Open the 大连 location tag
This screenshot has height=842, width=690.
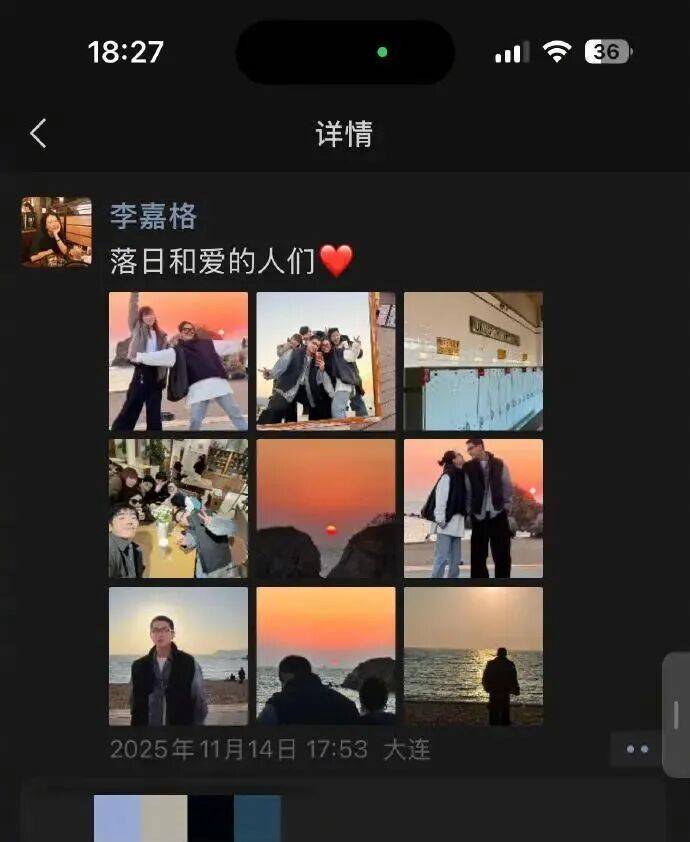pos(407,749)
